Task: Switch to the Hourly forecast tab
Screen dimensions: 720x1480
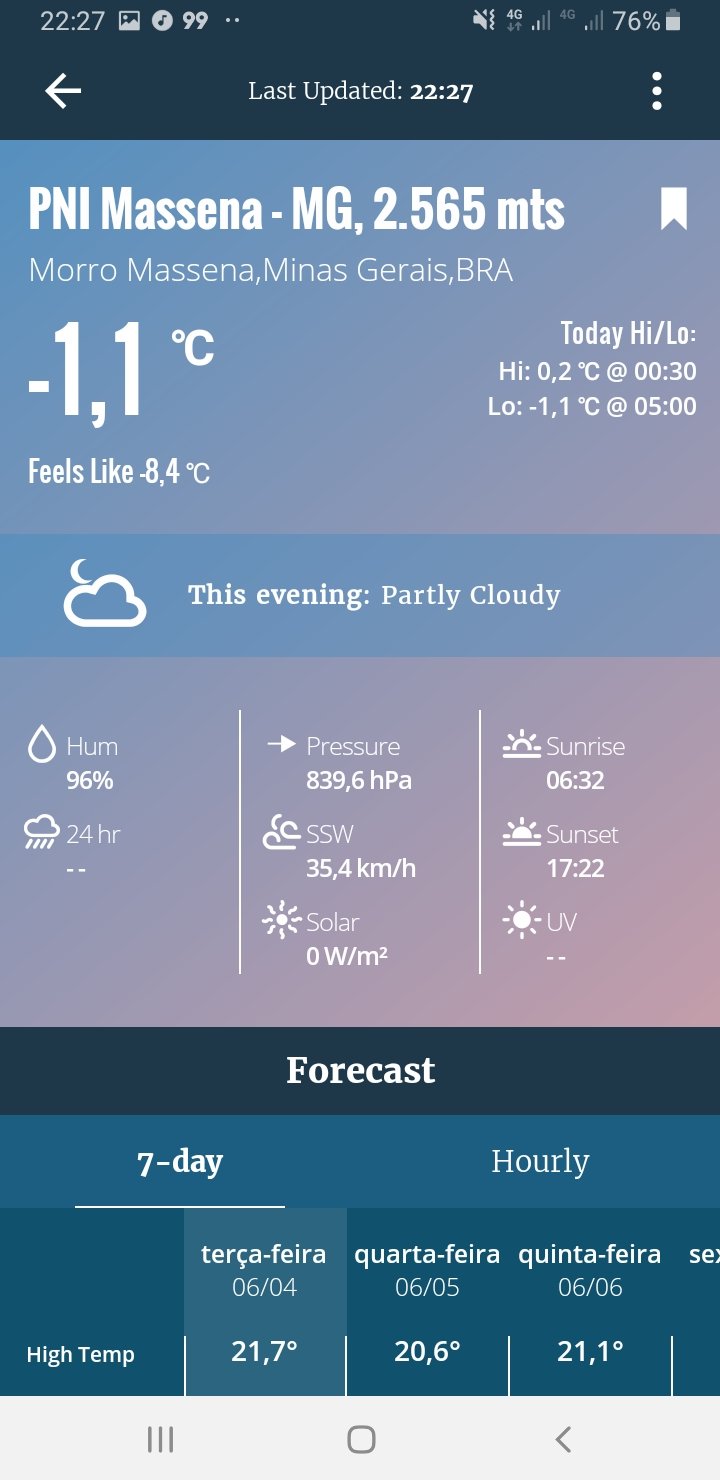Action: pos(540,1161)
